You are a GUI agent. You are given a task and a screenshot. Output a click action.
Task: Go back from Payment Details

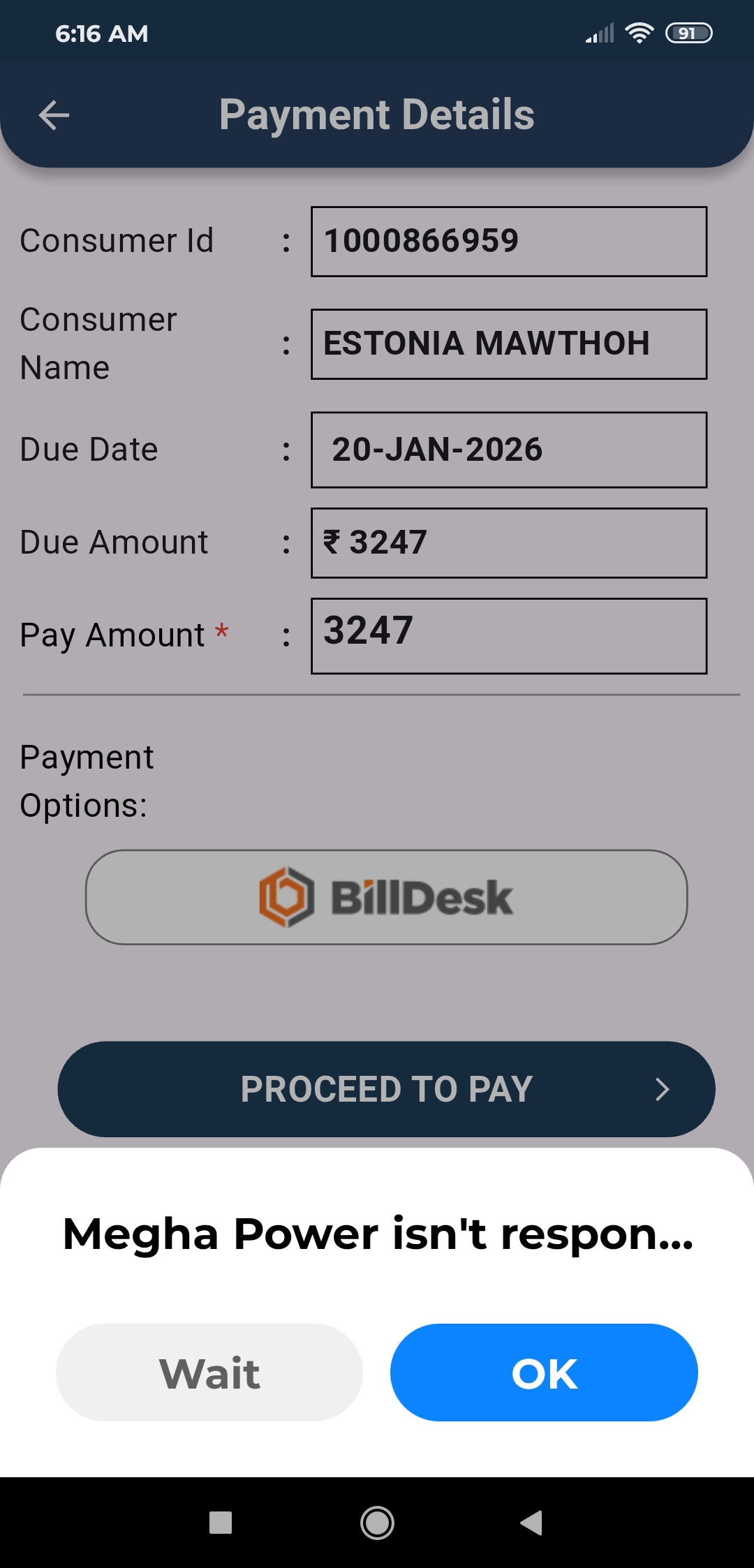[54, 115]
